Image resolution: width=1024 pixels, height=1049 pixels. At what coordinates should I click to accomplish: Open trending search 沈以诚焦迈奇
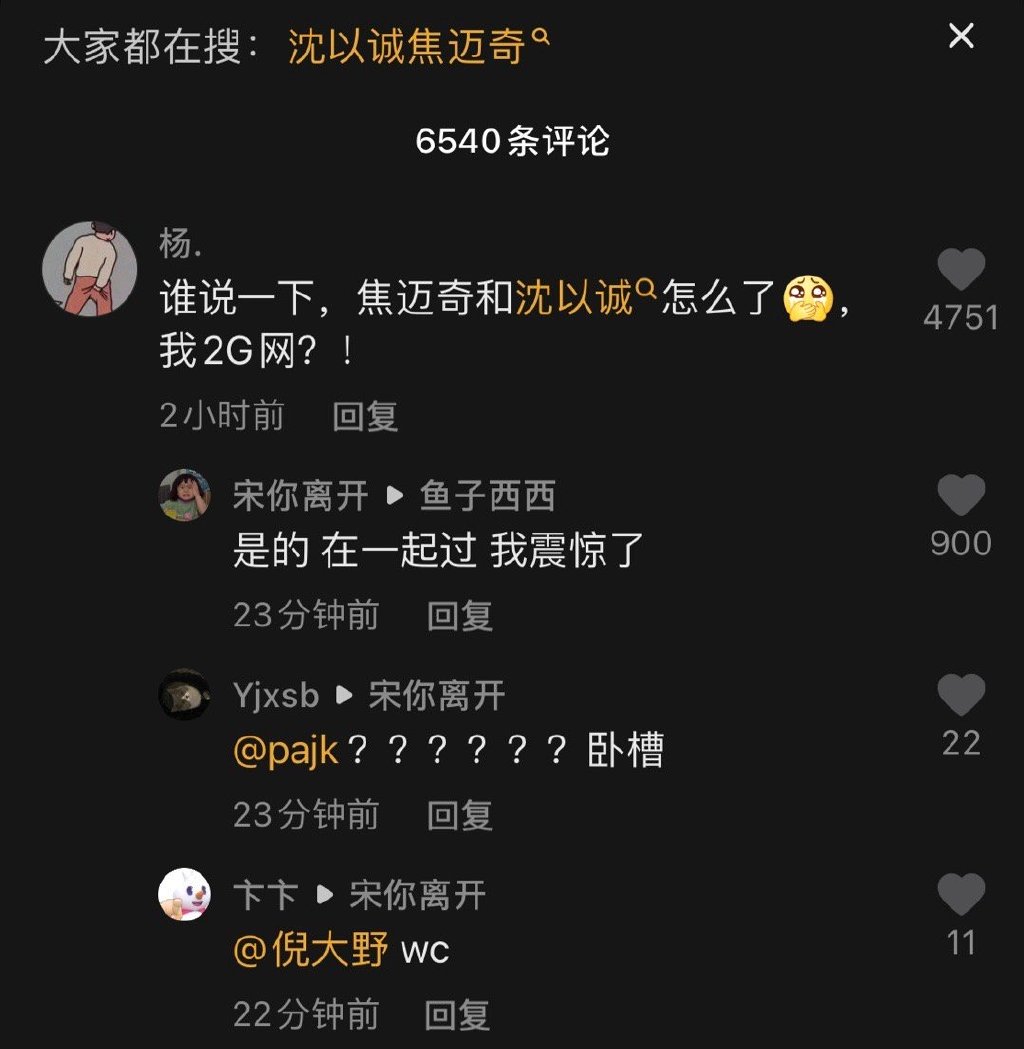[418, 47]
